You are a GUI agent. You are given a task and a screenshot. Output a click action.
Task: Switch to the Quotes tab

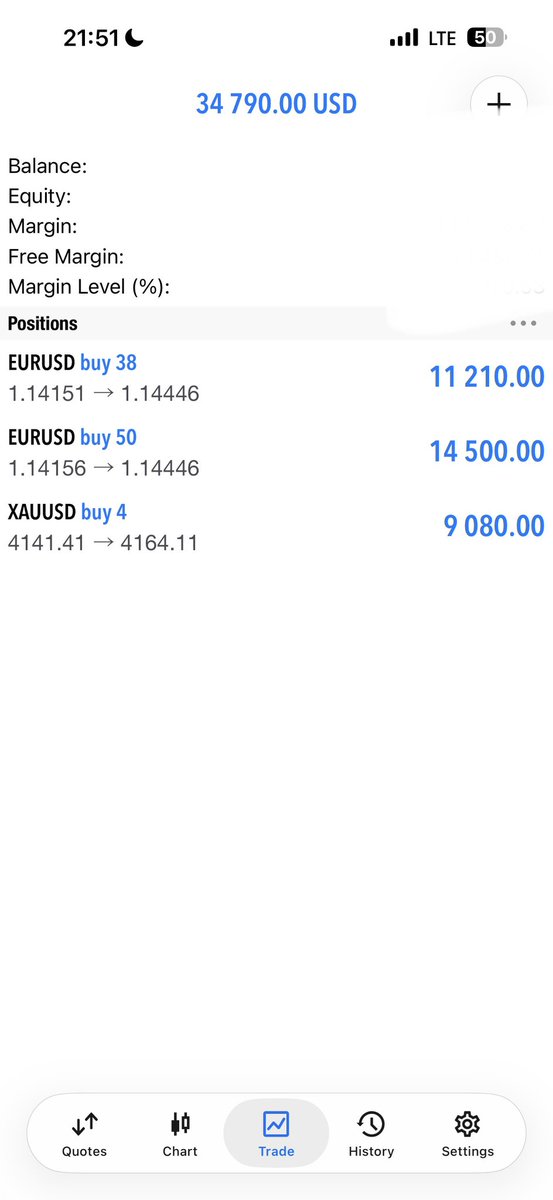click(84, 1134)
